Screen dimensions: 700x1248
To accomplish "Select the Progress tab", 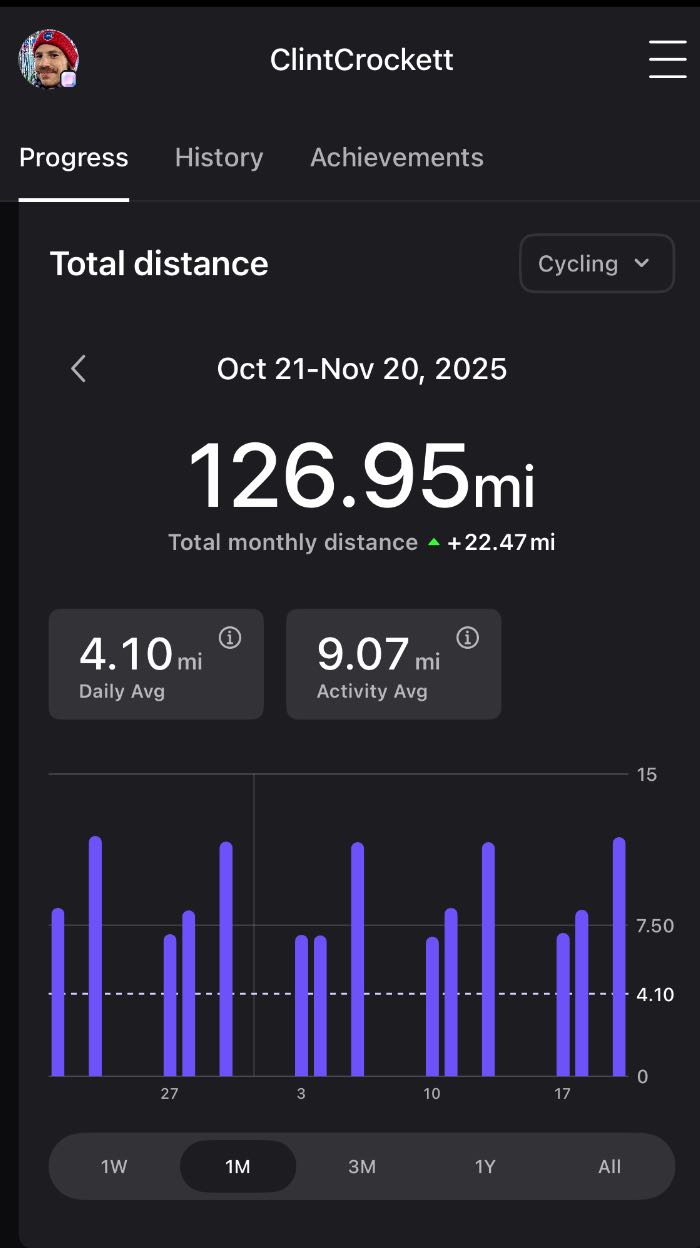I will point(74,158).
